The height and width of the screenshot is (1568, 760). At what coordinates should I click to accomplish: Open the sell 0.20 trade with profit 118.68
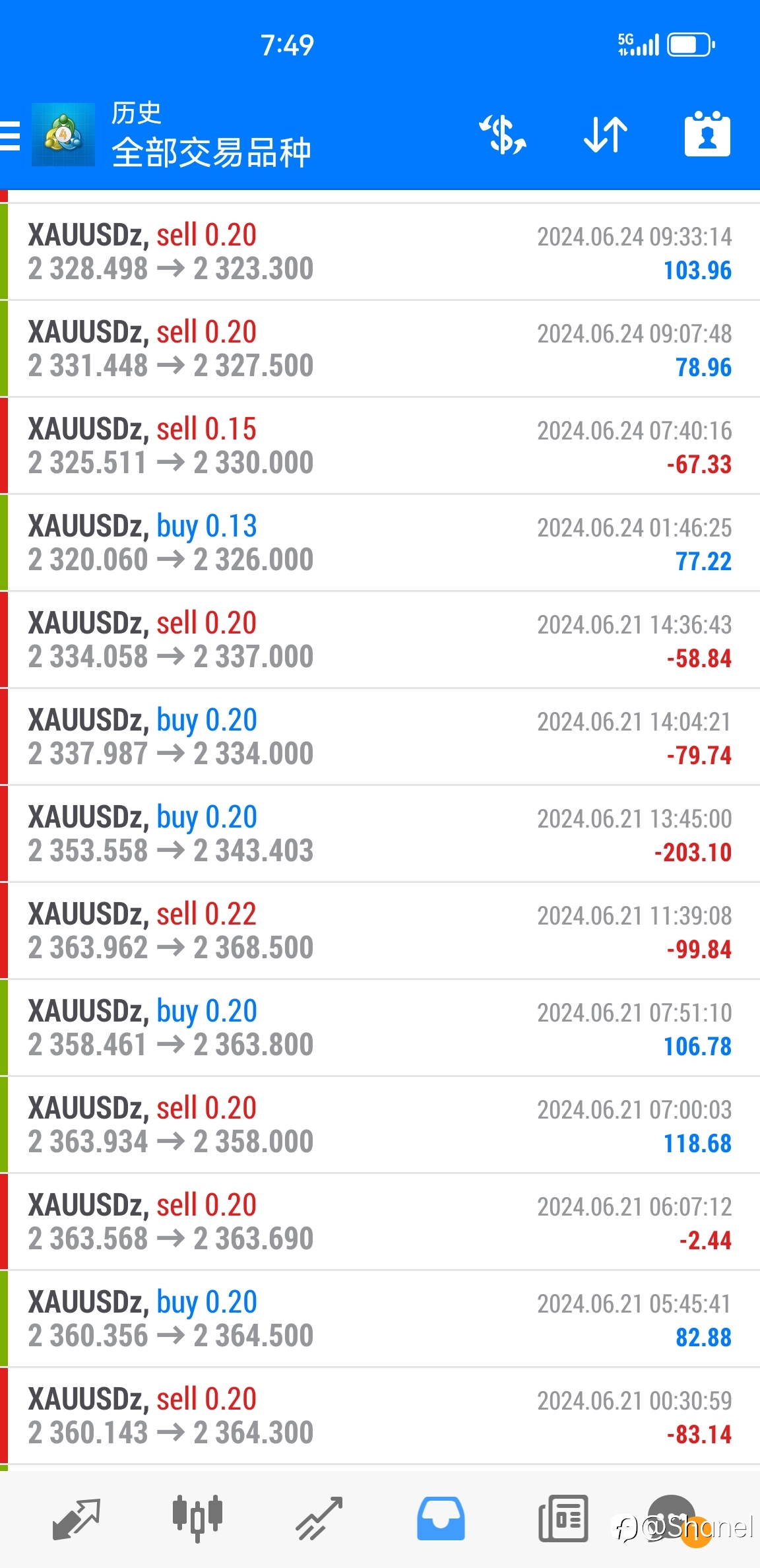click(380, 1125)
